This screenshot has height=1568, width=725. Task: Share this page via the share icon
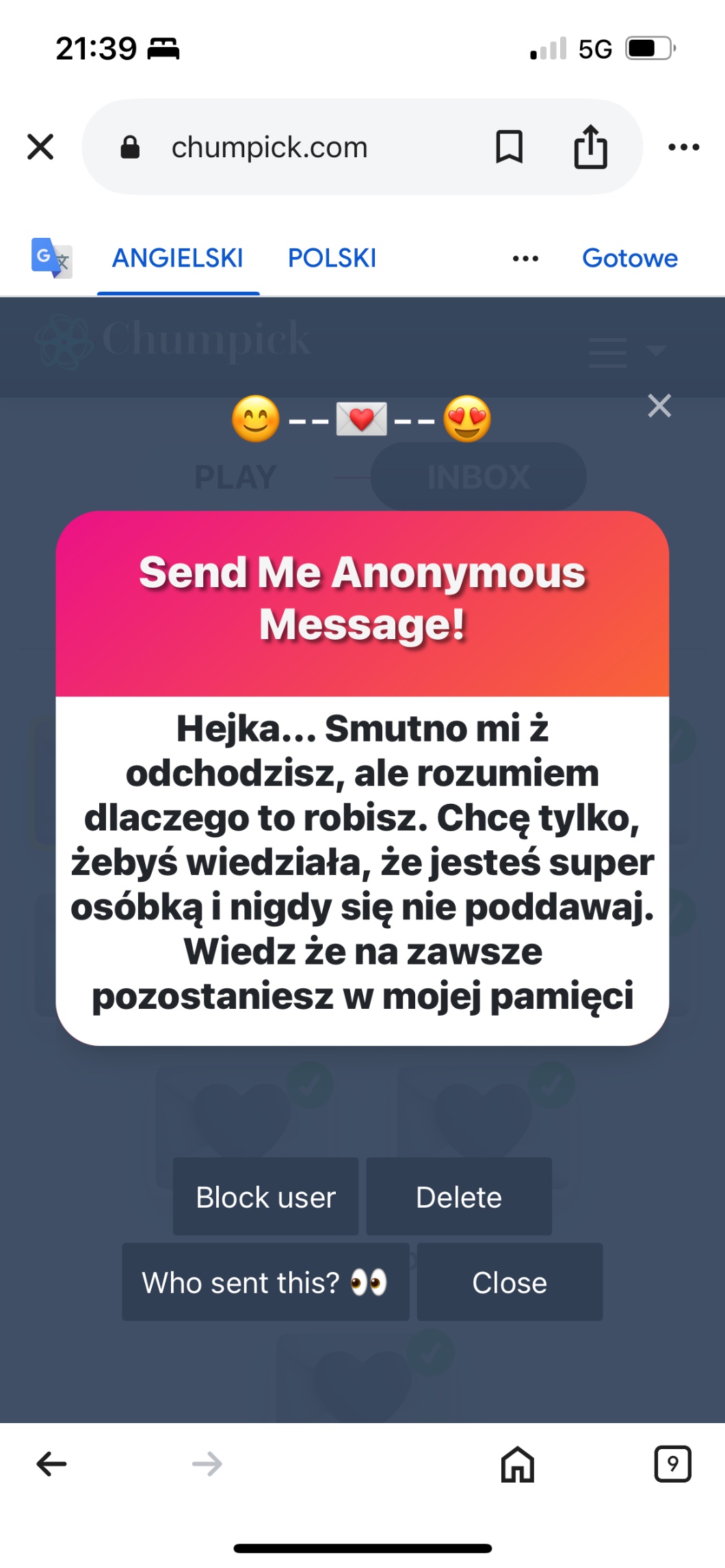(590, 147)
